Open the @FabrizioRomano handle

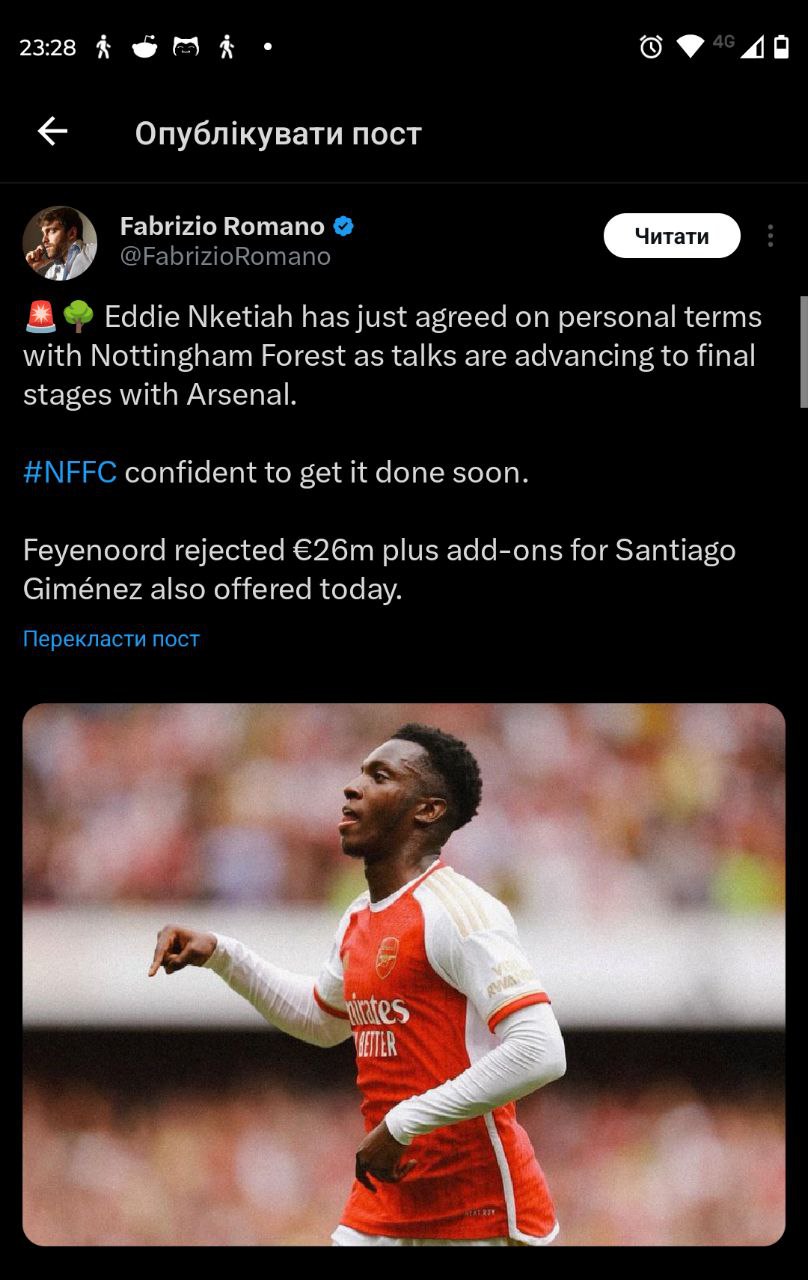pyautogui.click(x=225, y=257)
